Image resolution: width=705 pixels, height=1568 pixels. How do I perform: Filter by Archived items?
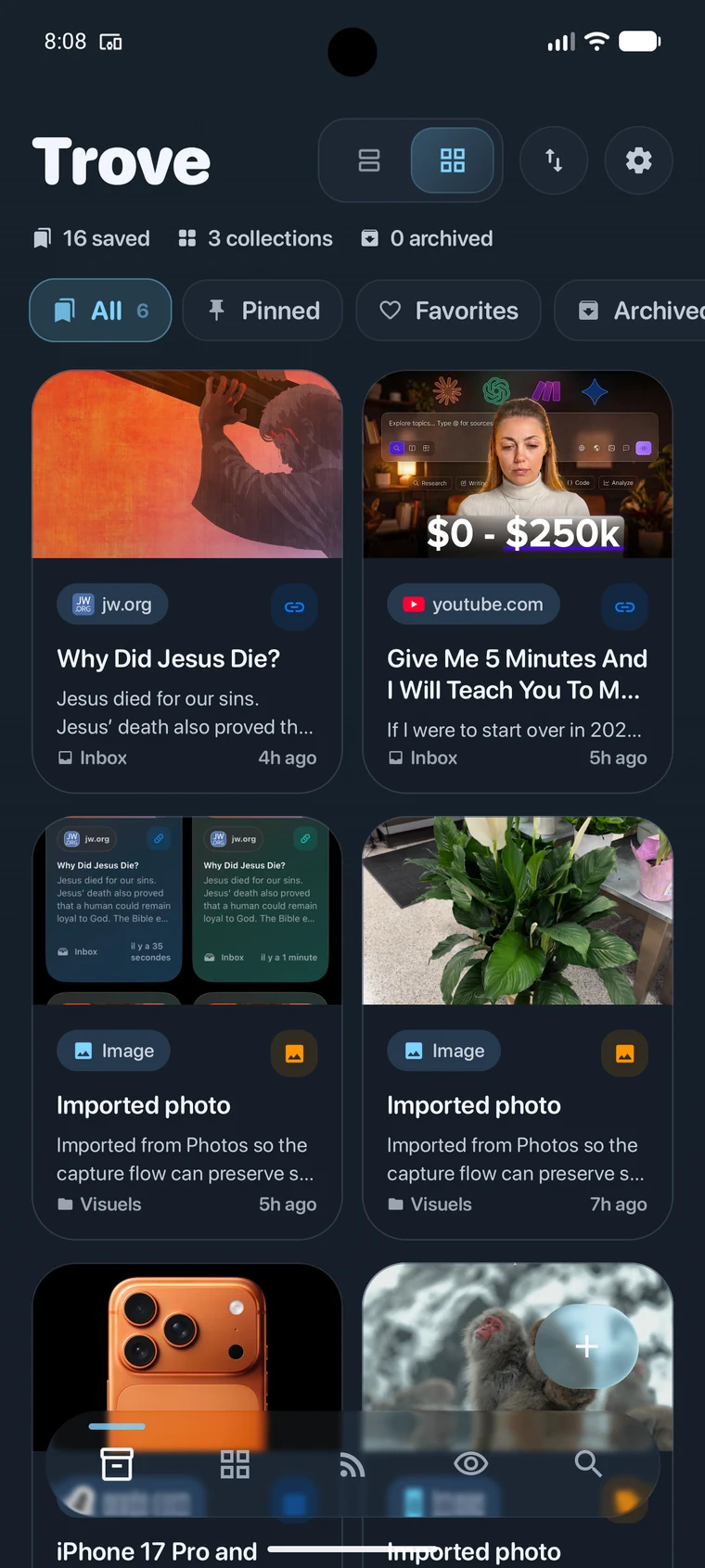click(640, 311)
